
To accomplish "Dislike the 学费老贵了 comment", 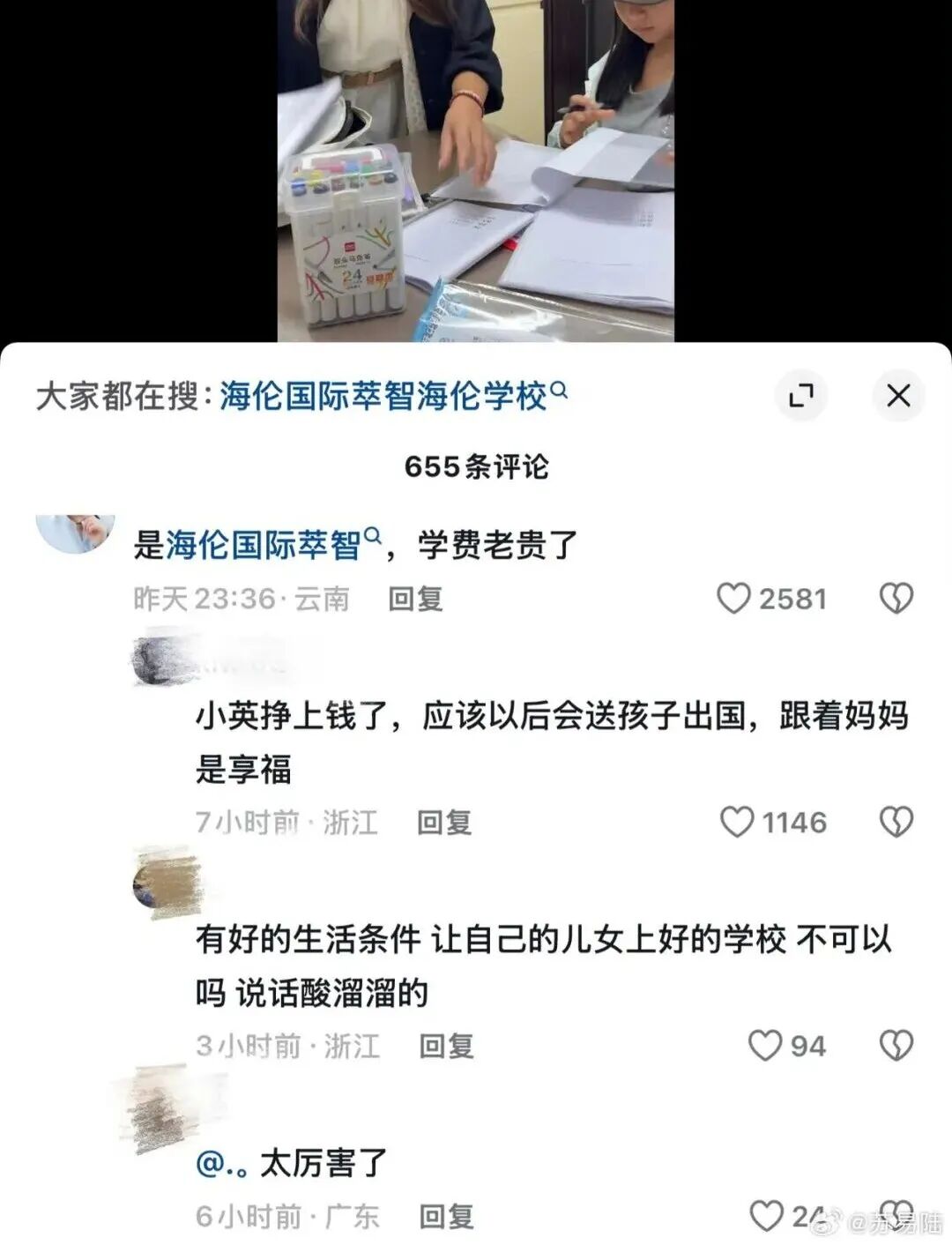I will [896, 599].
